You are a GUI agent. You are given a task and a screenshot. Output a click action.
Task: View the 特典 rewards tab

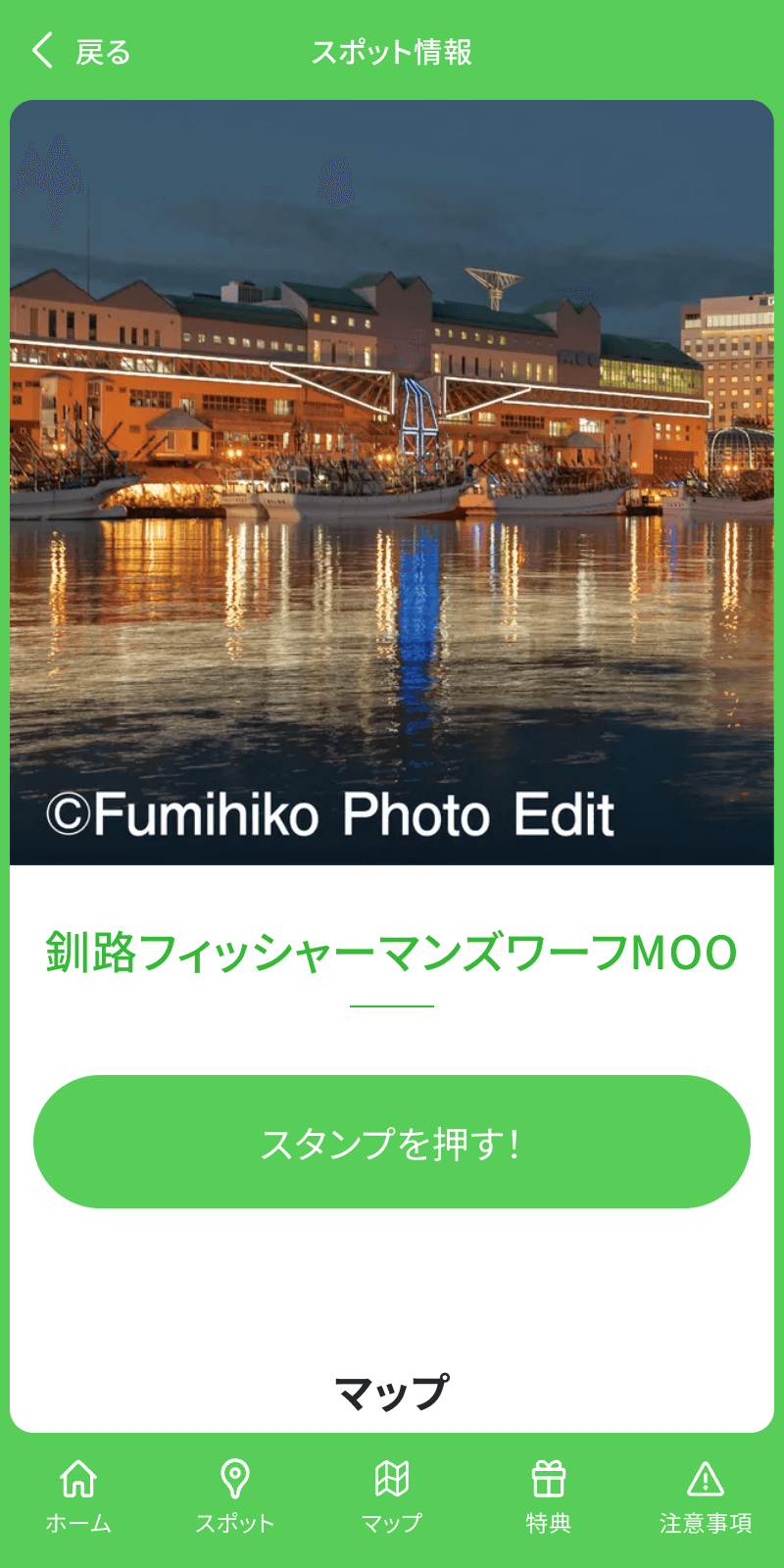(549, 1496)
